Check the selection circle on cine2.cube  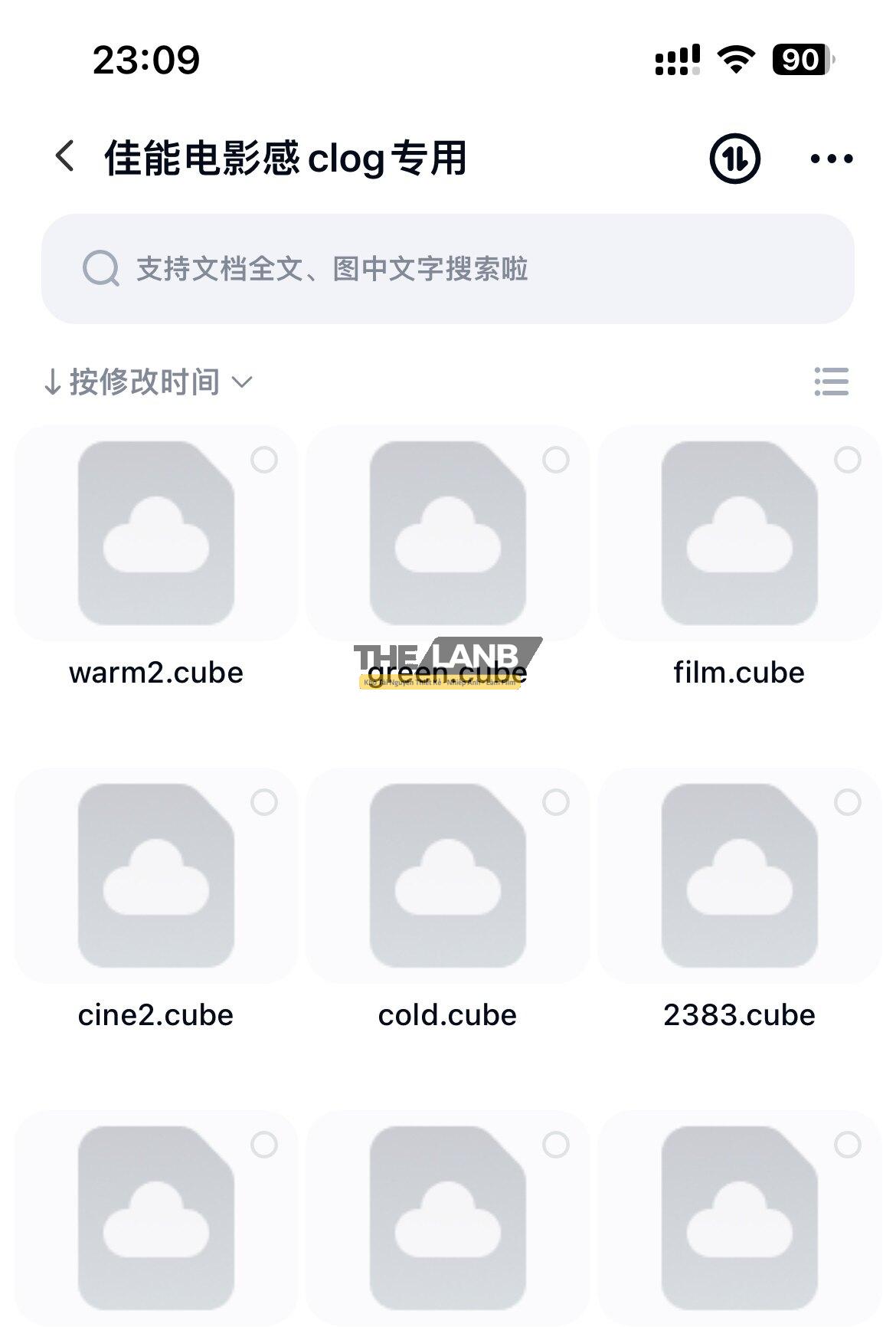point(264,802)
